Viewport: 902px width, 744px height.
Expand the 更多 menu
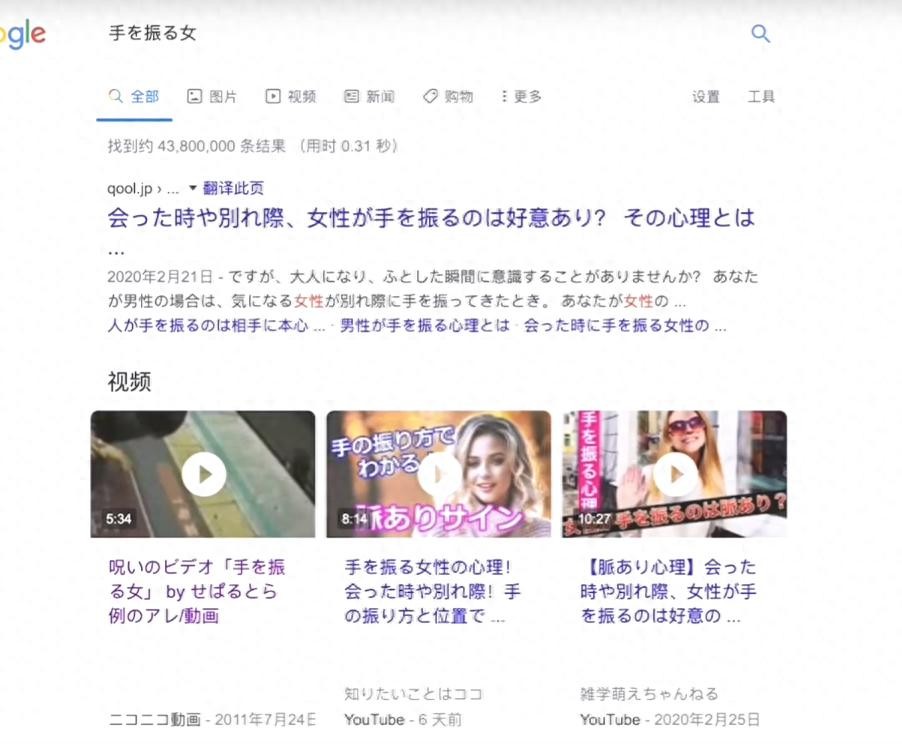coord(522,97)
